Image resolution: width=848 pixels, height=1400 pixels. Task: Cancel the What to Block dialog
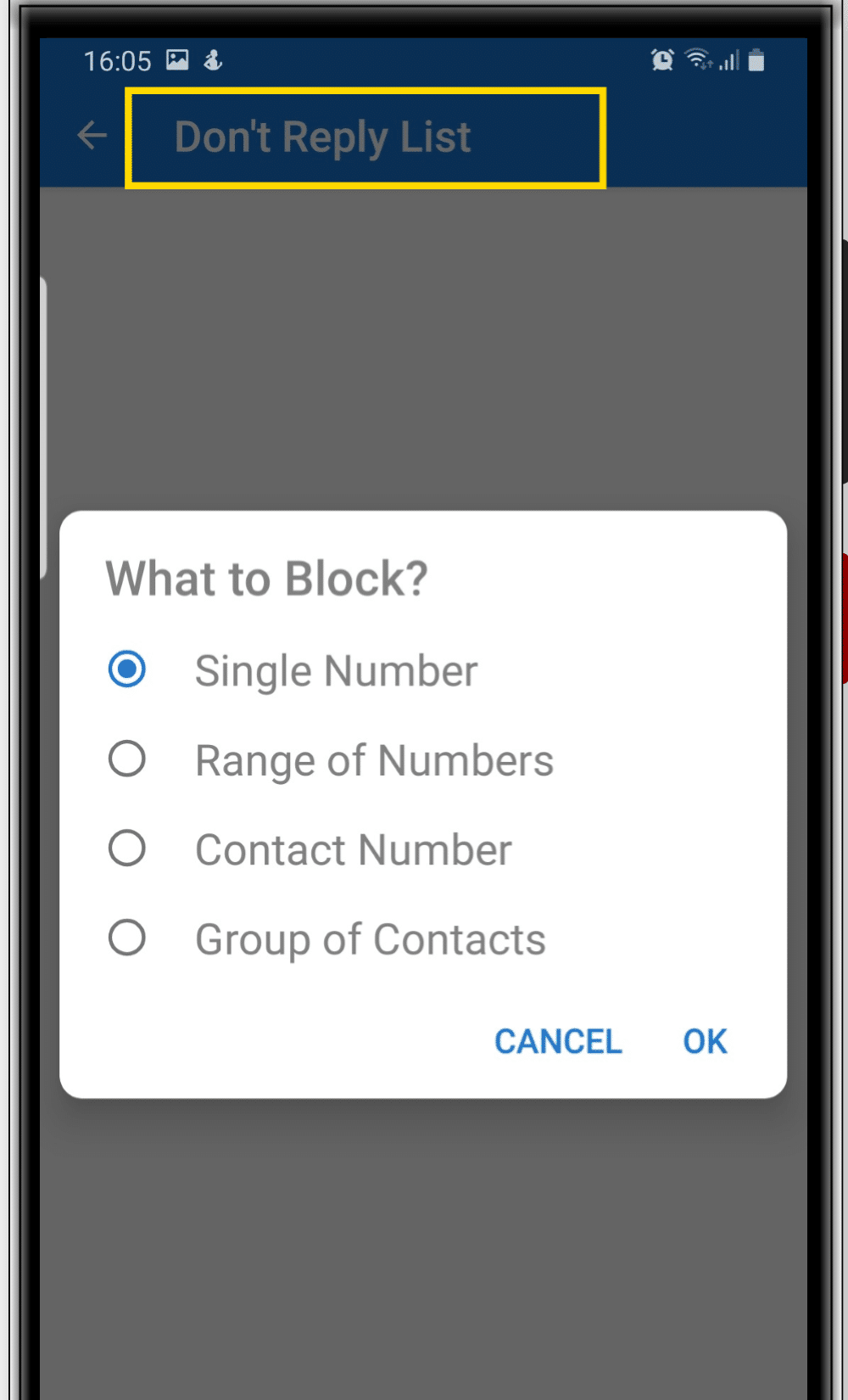[558, 1041]
